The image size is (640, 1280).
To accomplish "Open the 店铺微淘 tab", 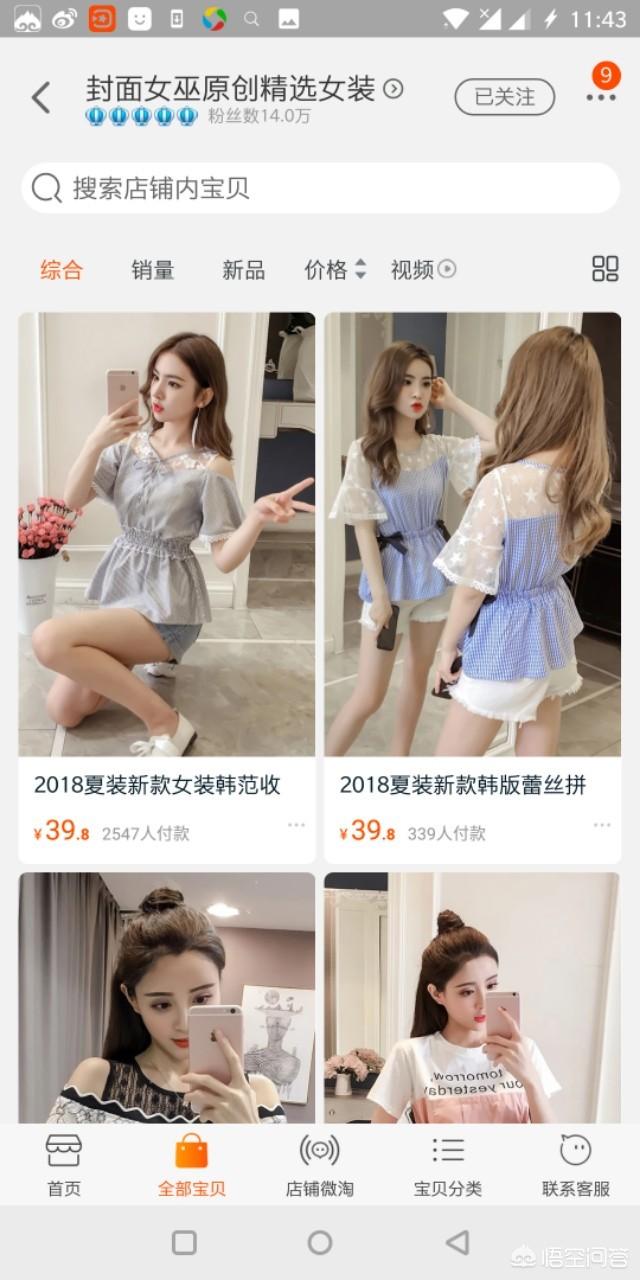I will pos(320,1165).
